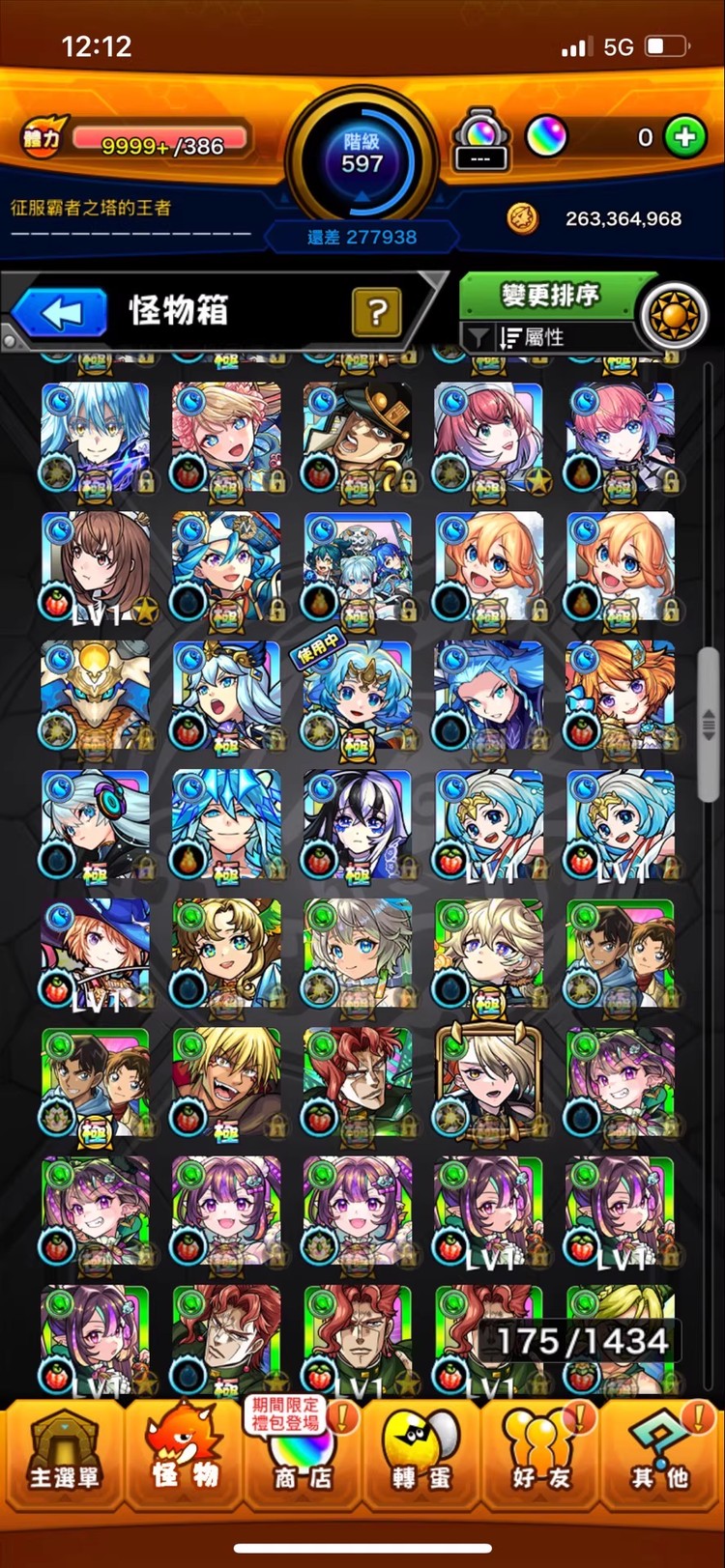This screenshot has width=725, height=1568.
Task: Select the gold-framed horned monster
Action: click(x=488, y=1082)
